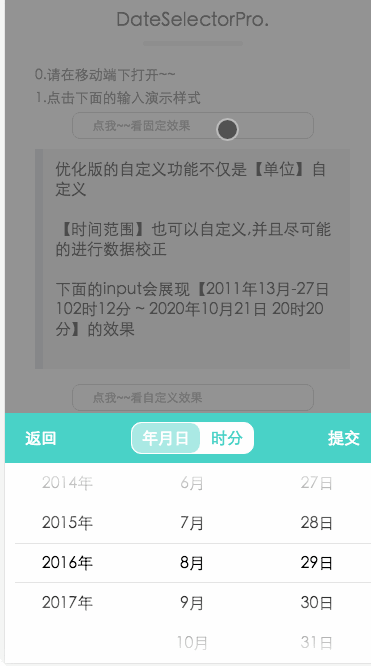Screen dimensions: 371x666
Task: Choose 9月 in the month column
Action: [x=192, y=603]
